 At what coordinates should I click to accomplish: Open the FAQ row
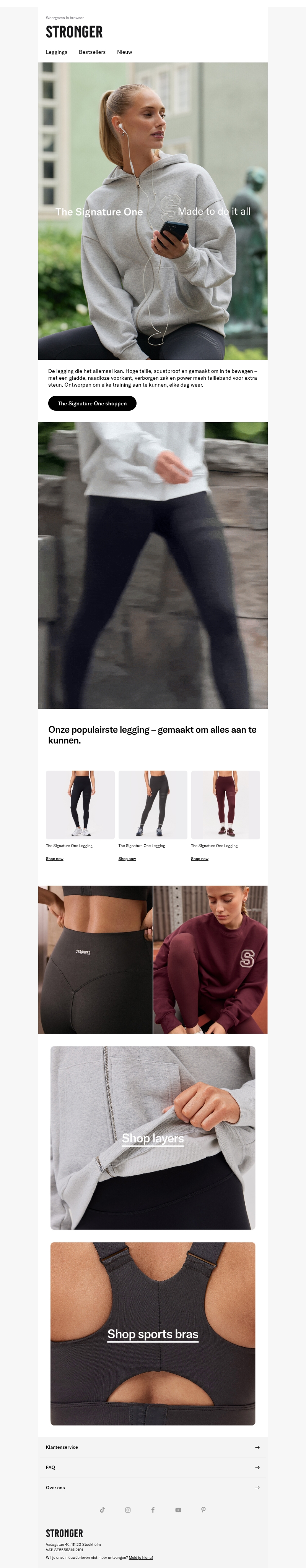point(152,1468)
